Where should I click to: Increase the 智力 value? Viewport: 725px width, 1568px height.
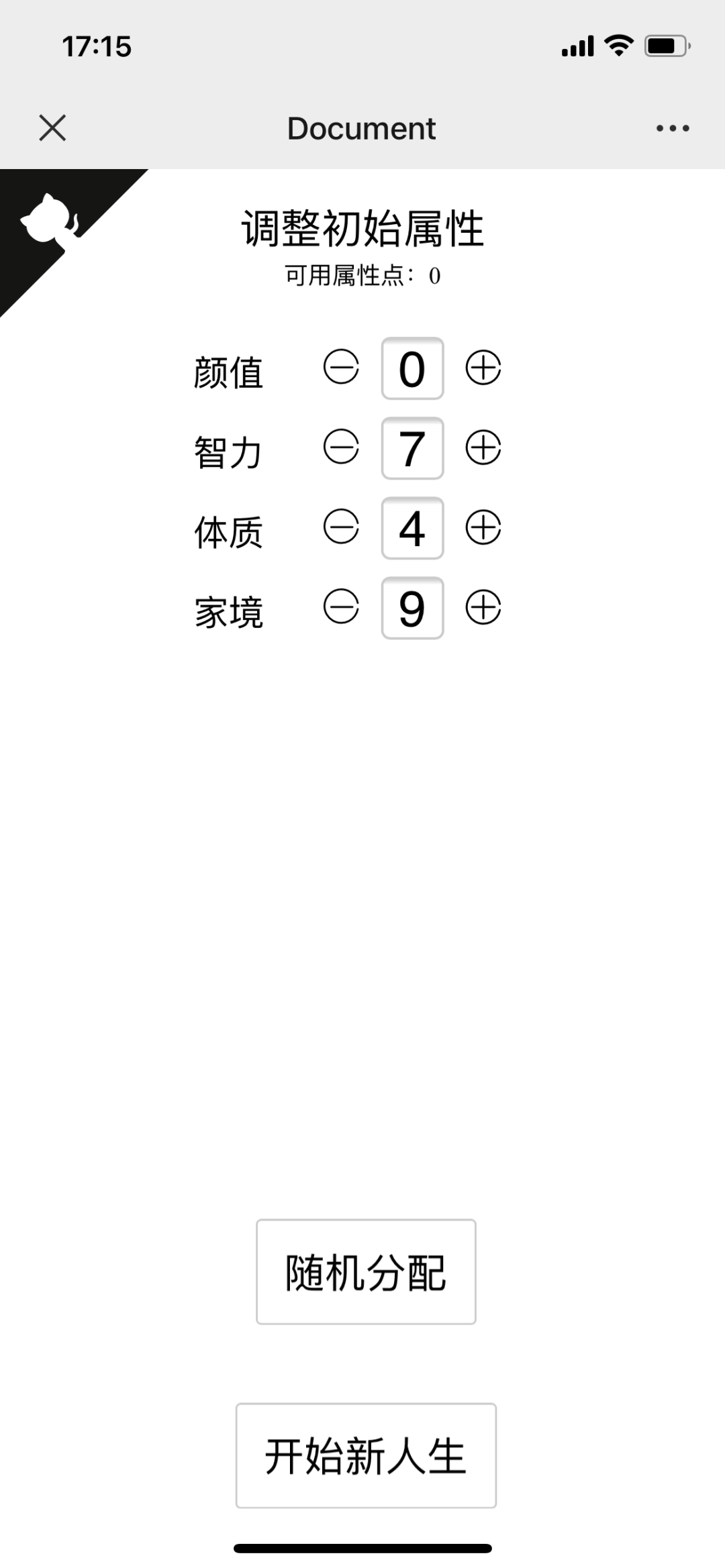click(483, 448)
